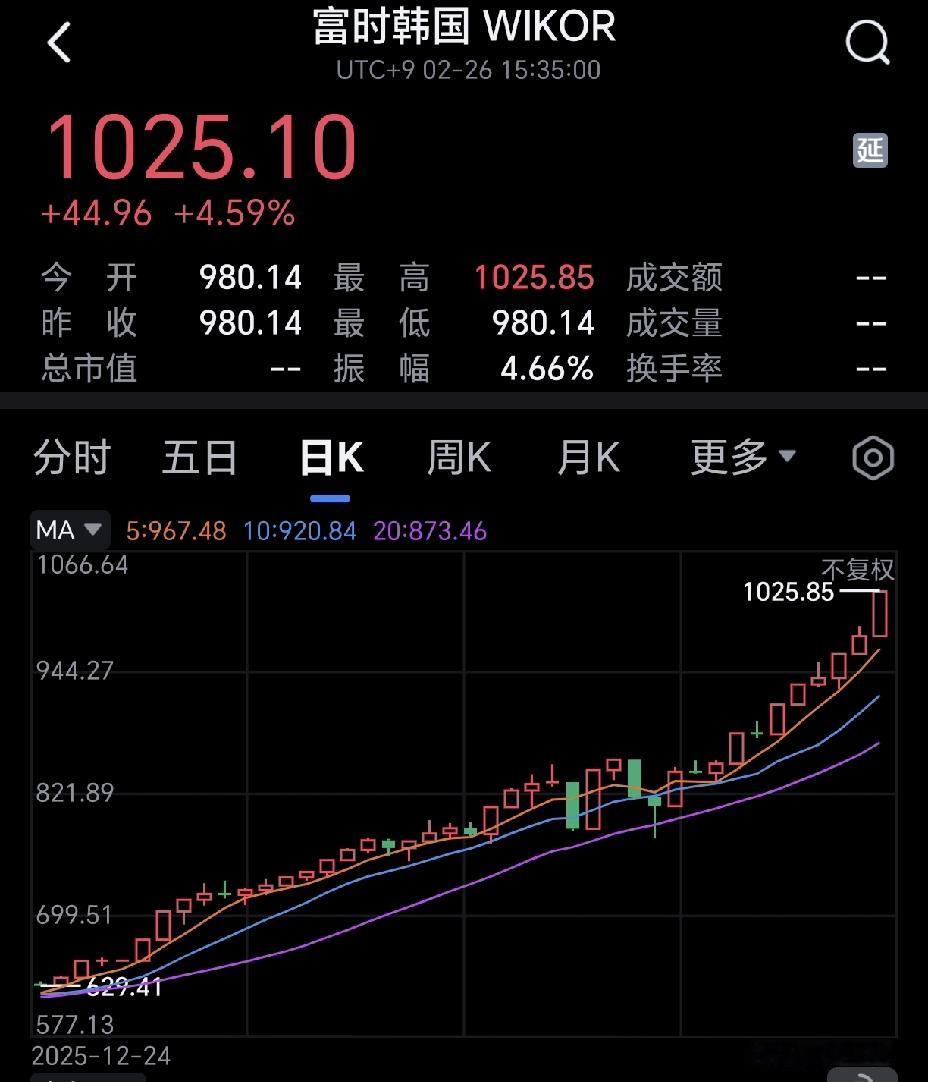Screen dimensions: 928x1082
Task: Tap the highest price label 1025.85 on chart
Action: pos(787,592)
